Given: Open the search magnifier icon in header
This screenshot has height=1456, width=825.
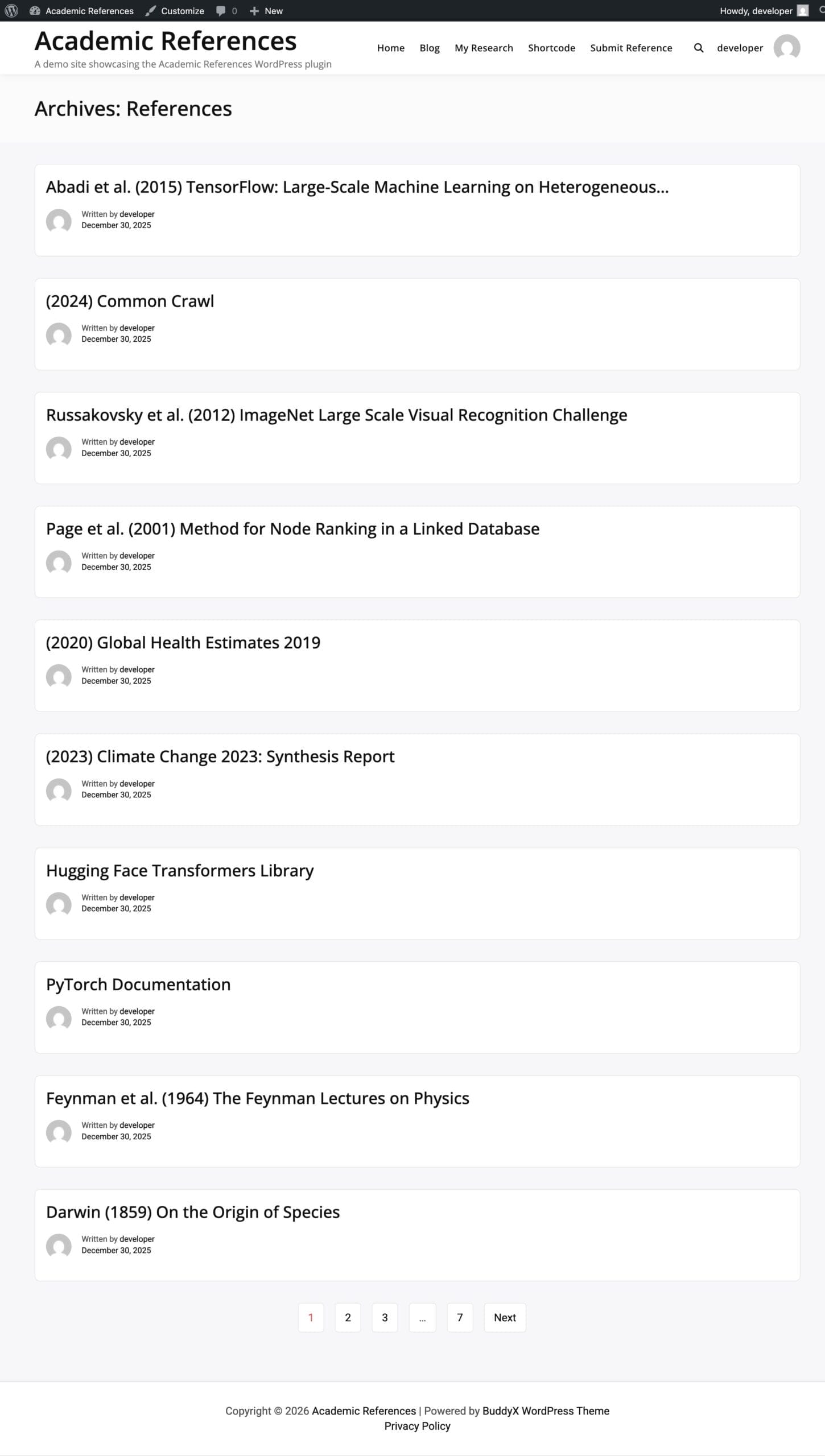Looking at the screenshot, I should 698,48.
